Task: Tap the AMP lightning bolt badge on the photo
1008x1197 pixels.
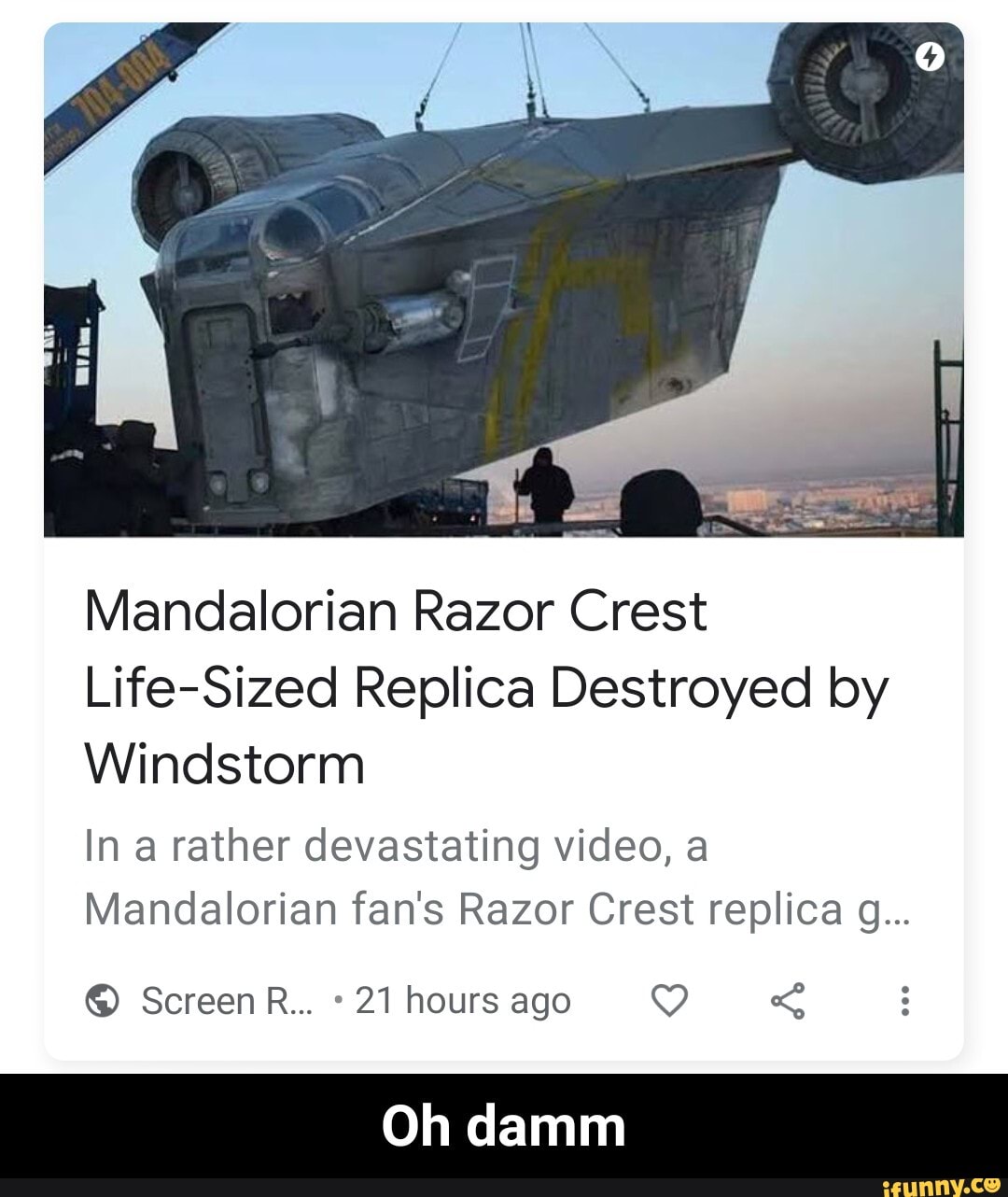Action: (x=931, y=56)
